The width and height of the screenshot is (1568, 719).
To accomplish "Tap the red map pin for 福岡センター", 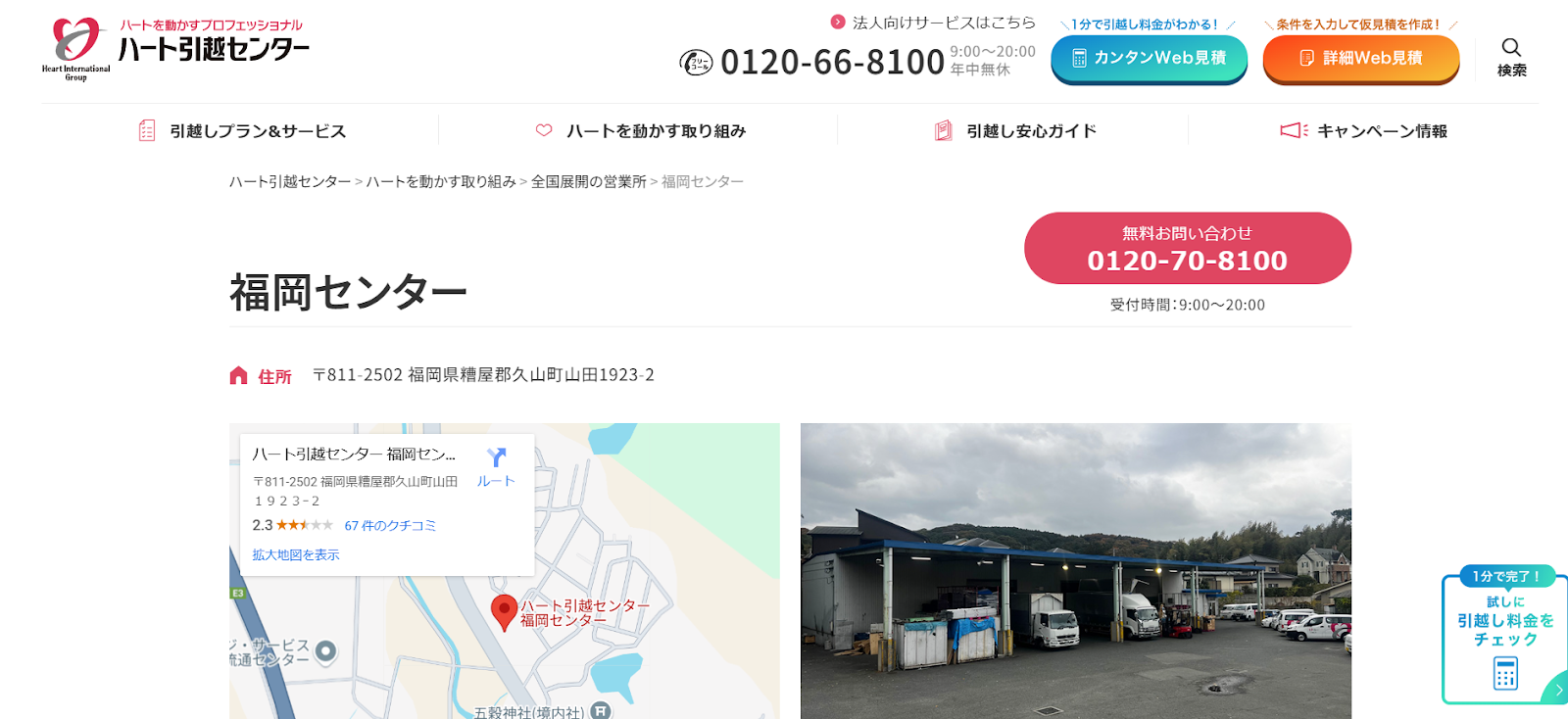I will click(504, 612).
